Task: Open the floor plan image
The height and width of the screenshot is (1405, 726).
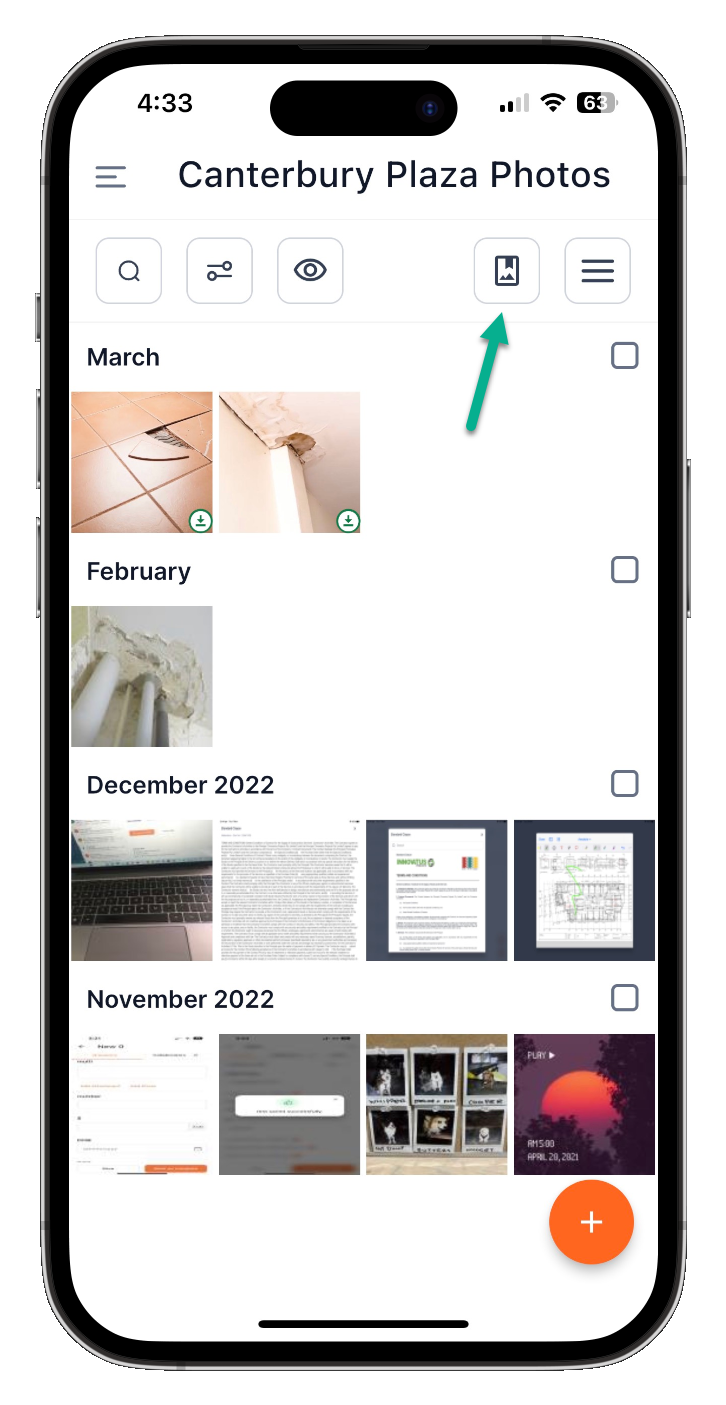Action: [x=584, y=890]
